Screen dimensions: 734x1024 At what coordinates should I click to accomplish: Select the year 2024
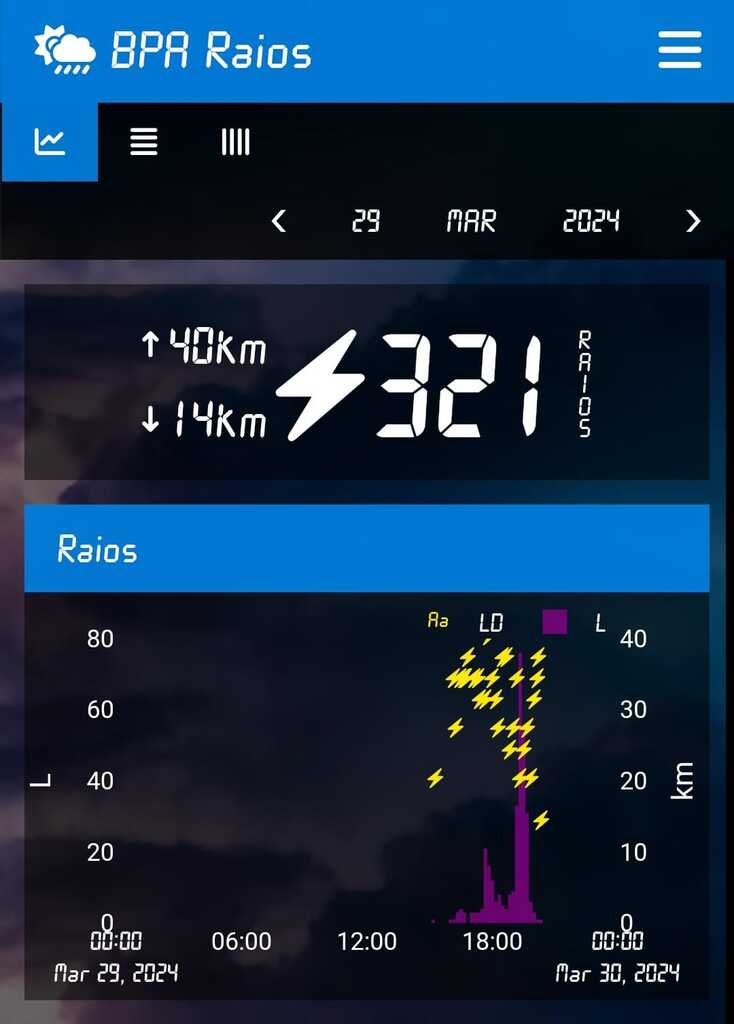click(x=591, y=221)
